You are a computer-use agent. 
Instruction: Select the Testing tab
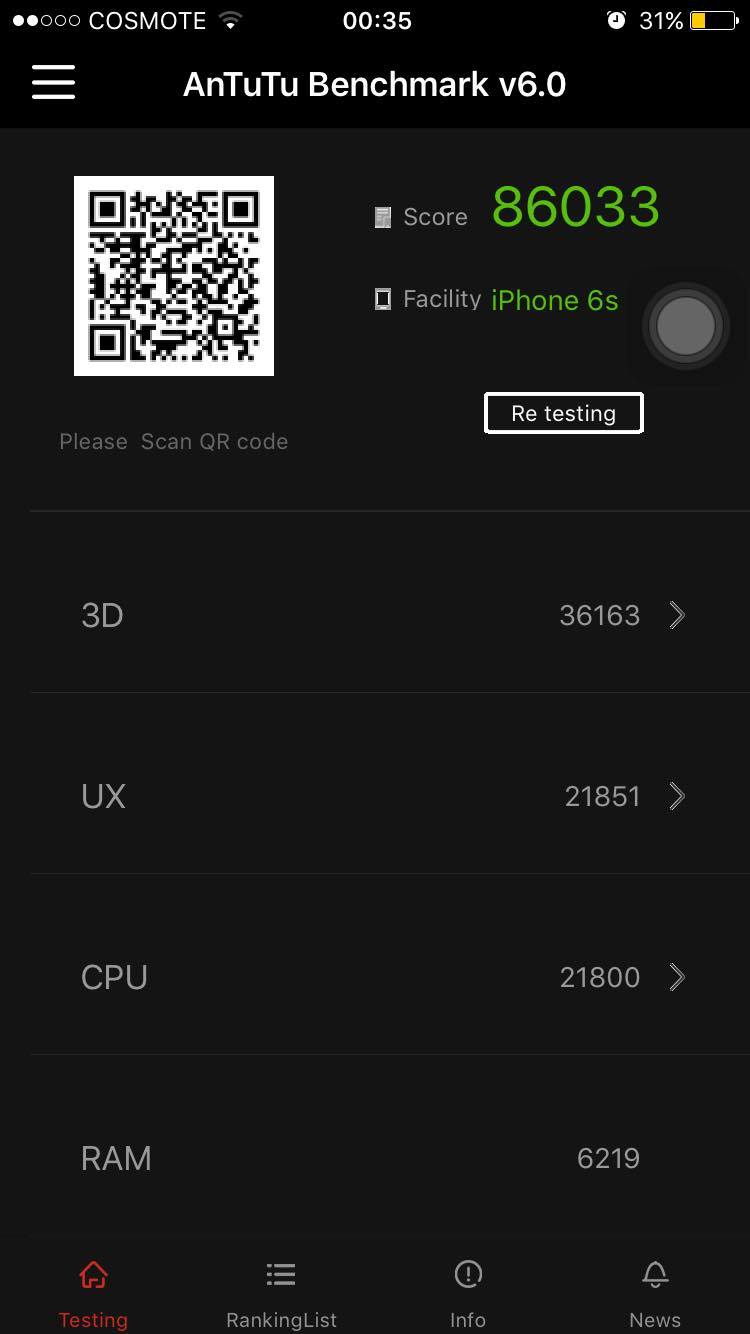click(93, 1295)
